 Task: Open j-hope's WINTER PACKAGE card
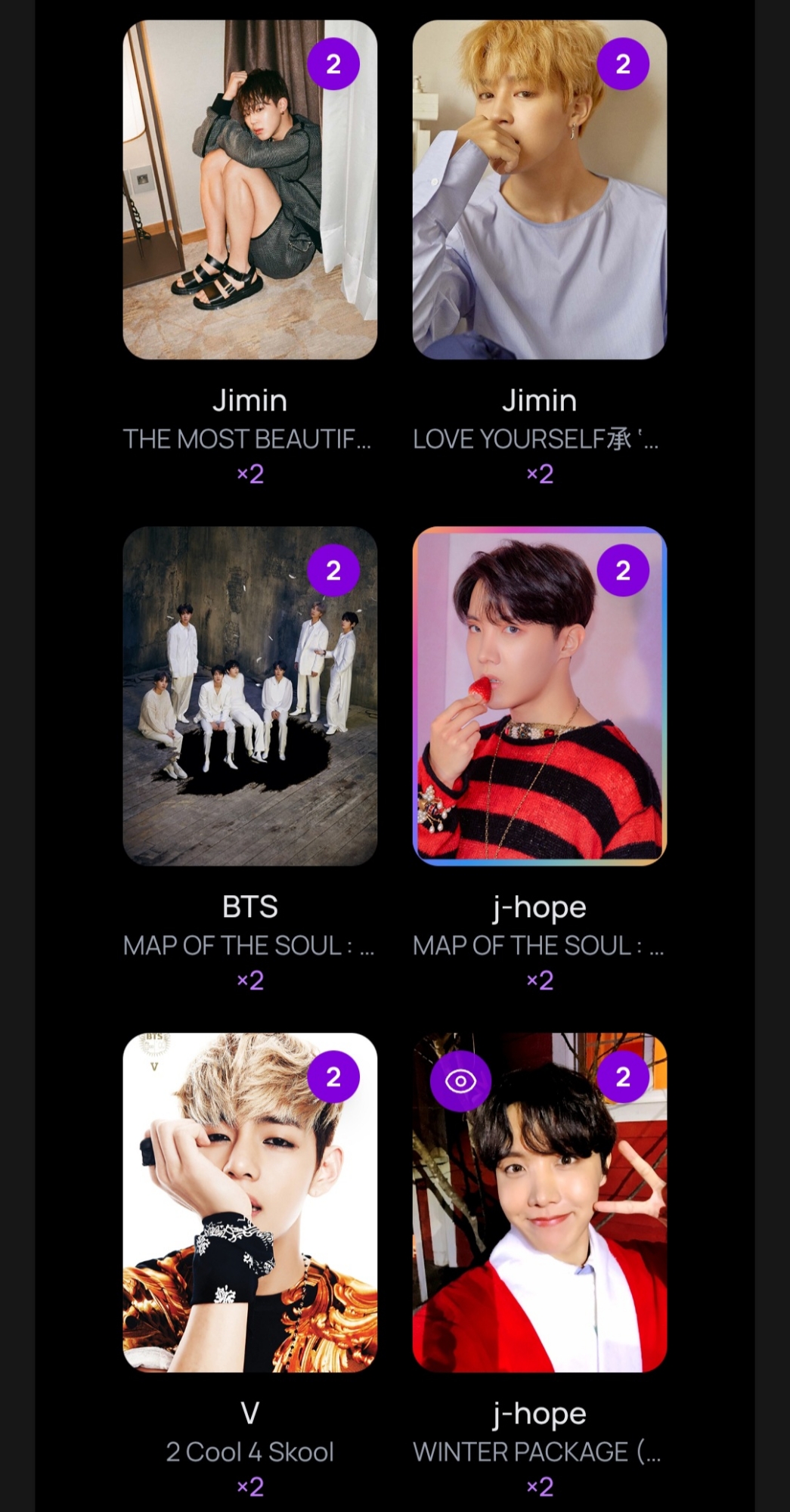click(x=539, y=1225)
